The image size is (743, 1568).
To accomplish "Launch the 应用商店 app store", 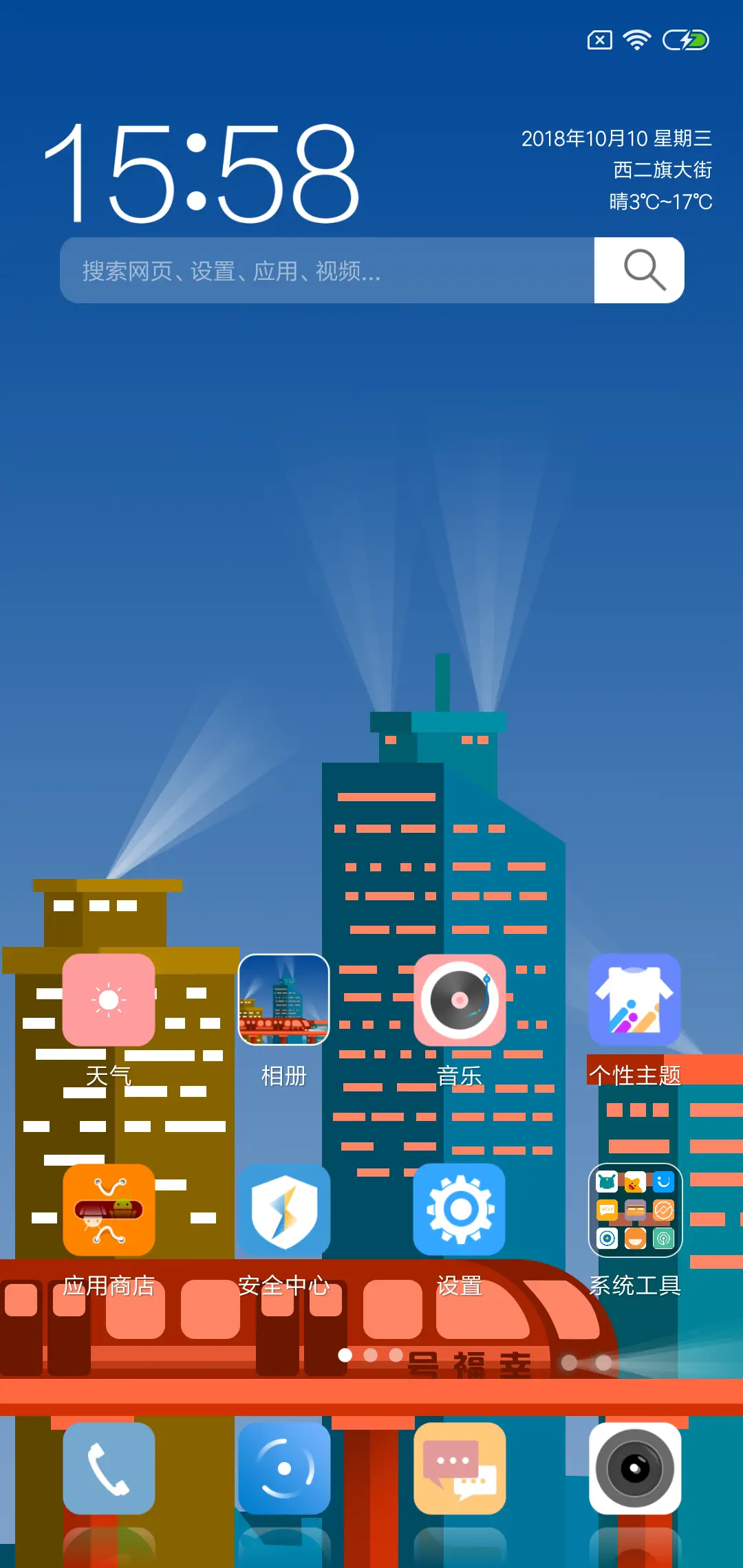I will pyautogui.click(x=109, y=1210).
